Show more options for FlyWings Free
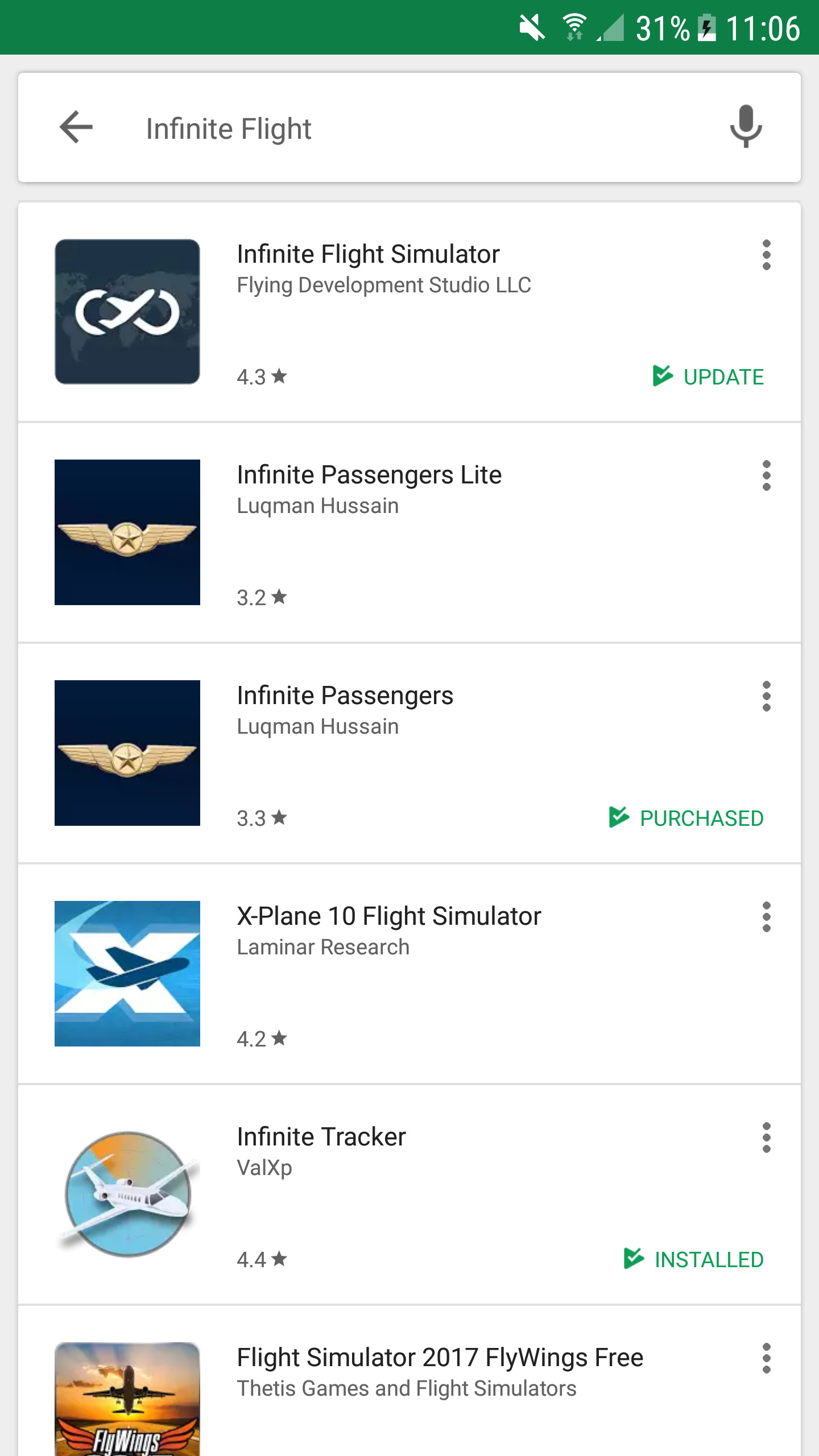This screenshot has width=819, height=1456. click(766, 1358)
